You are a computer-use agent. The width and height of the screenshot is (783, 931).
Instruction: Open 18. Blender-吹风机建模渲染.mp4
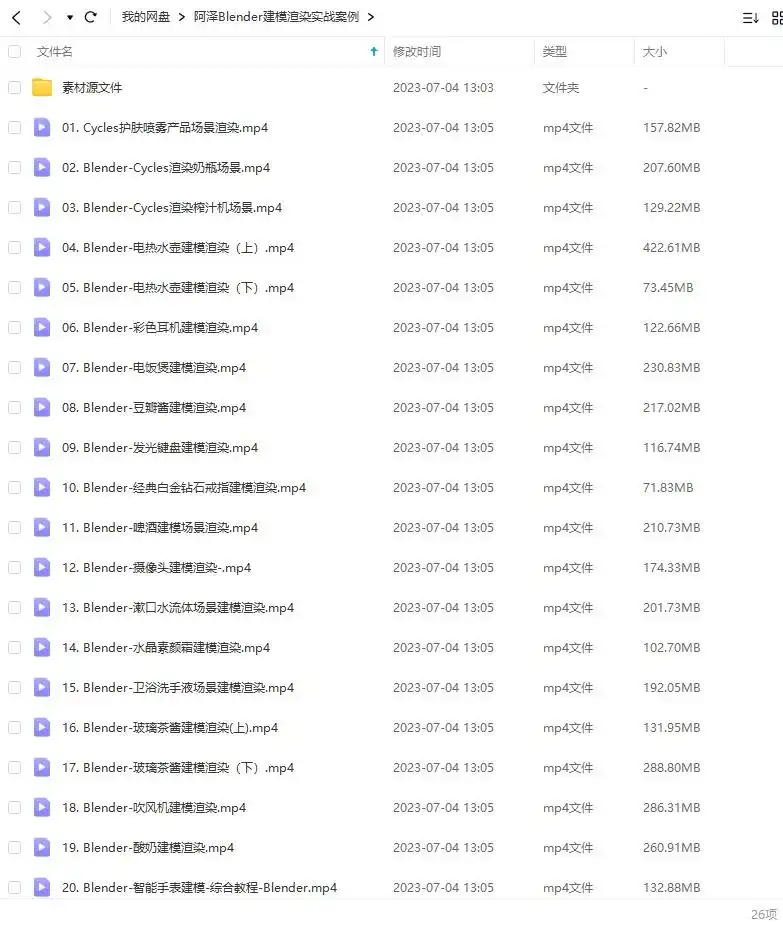pyautogui.click(x=154, y=808)
